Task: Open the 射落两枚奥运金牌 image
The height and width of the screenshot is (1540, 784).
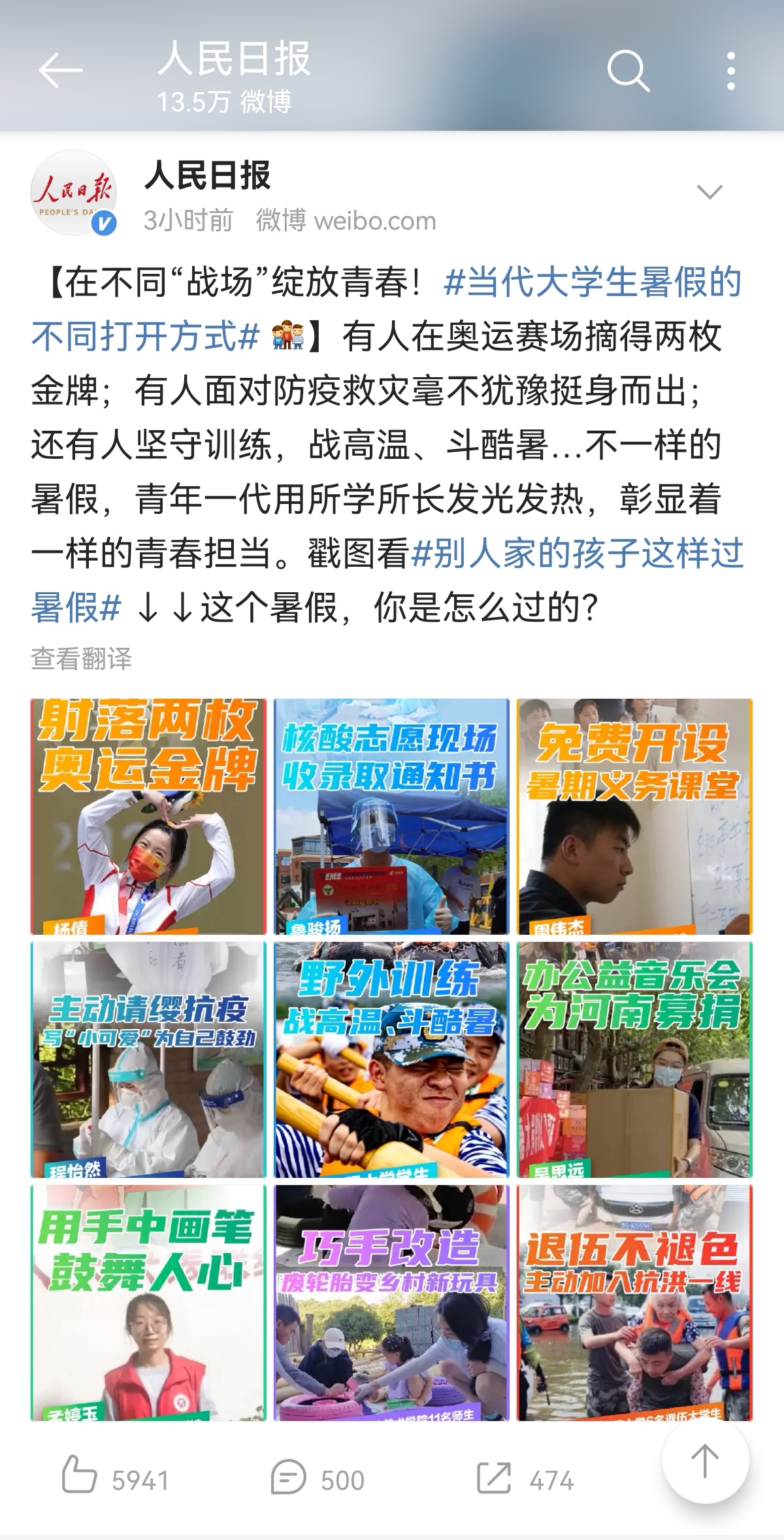Action: (x=148, y=816)
